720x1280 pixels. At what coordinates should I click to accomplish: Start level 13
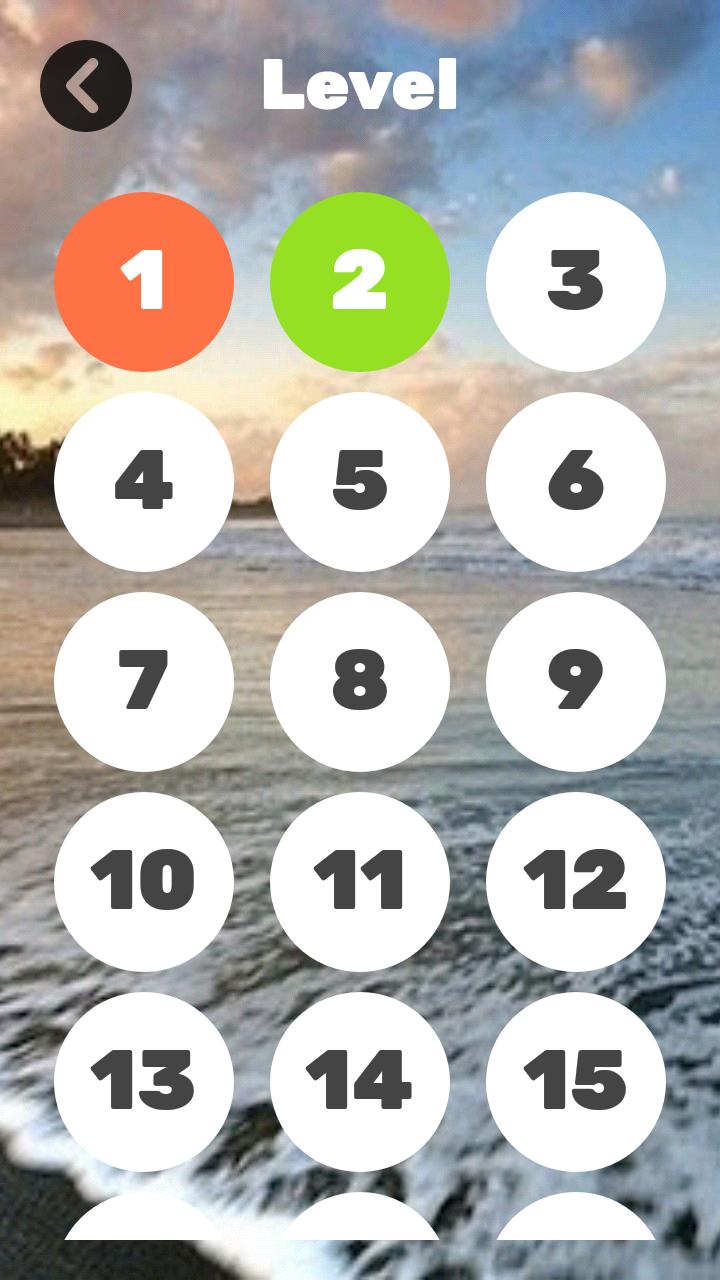(x=144, y=1082)
